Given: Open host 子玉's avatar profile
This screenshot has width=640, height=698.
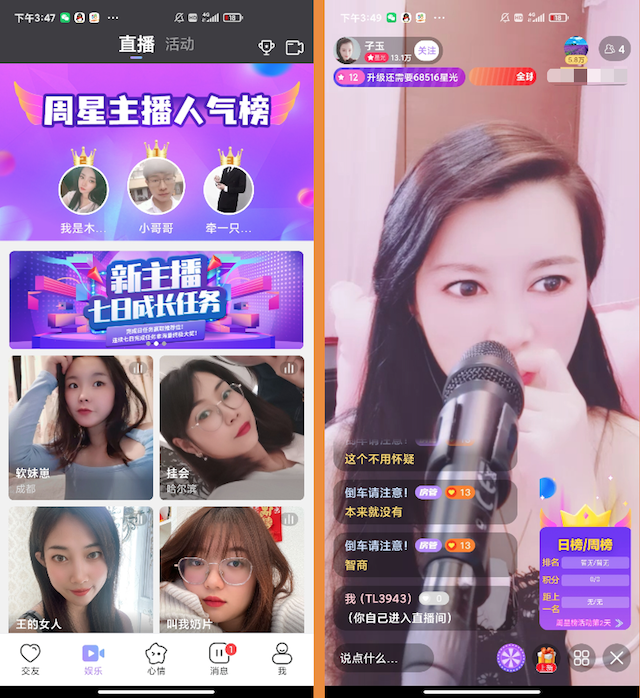Looking at the screenshot, I should coord(348,51).
